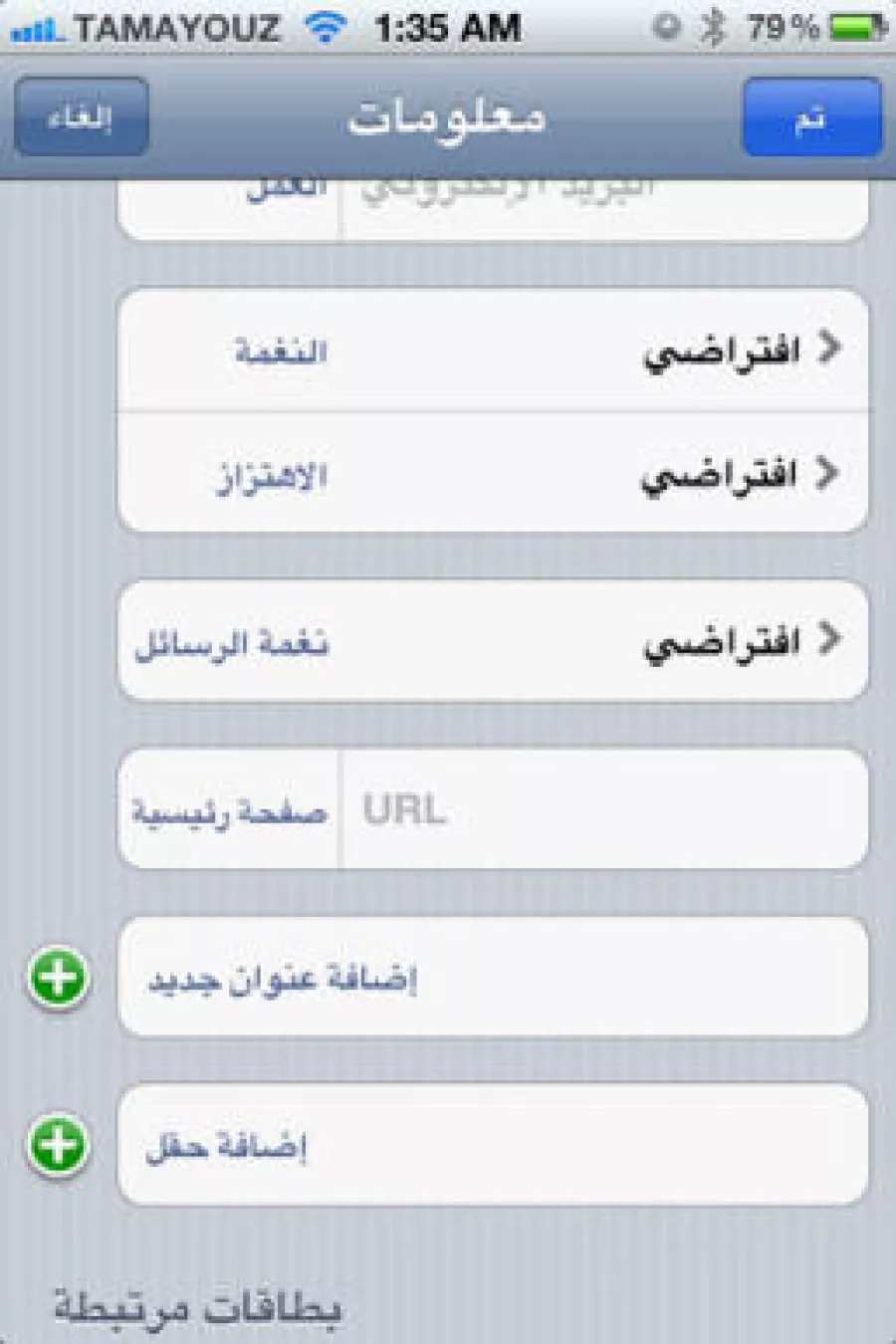Open نغمة الرسائل message tone row
The height and width of the screenshot is (1344, 896).
click(x=492, y=642)
